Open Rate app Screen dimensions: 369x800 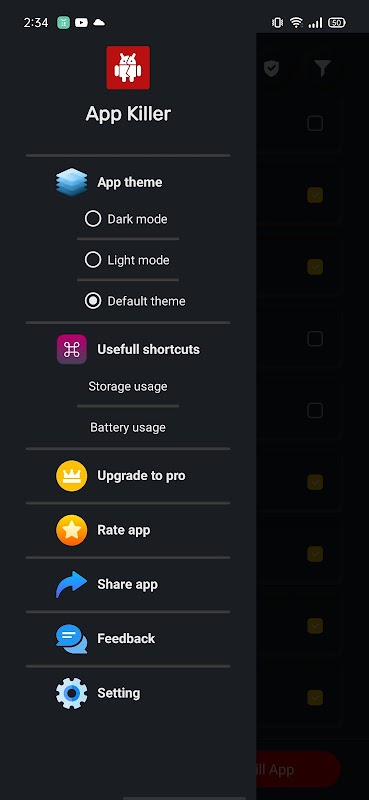(128, 530)
